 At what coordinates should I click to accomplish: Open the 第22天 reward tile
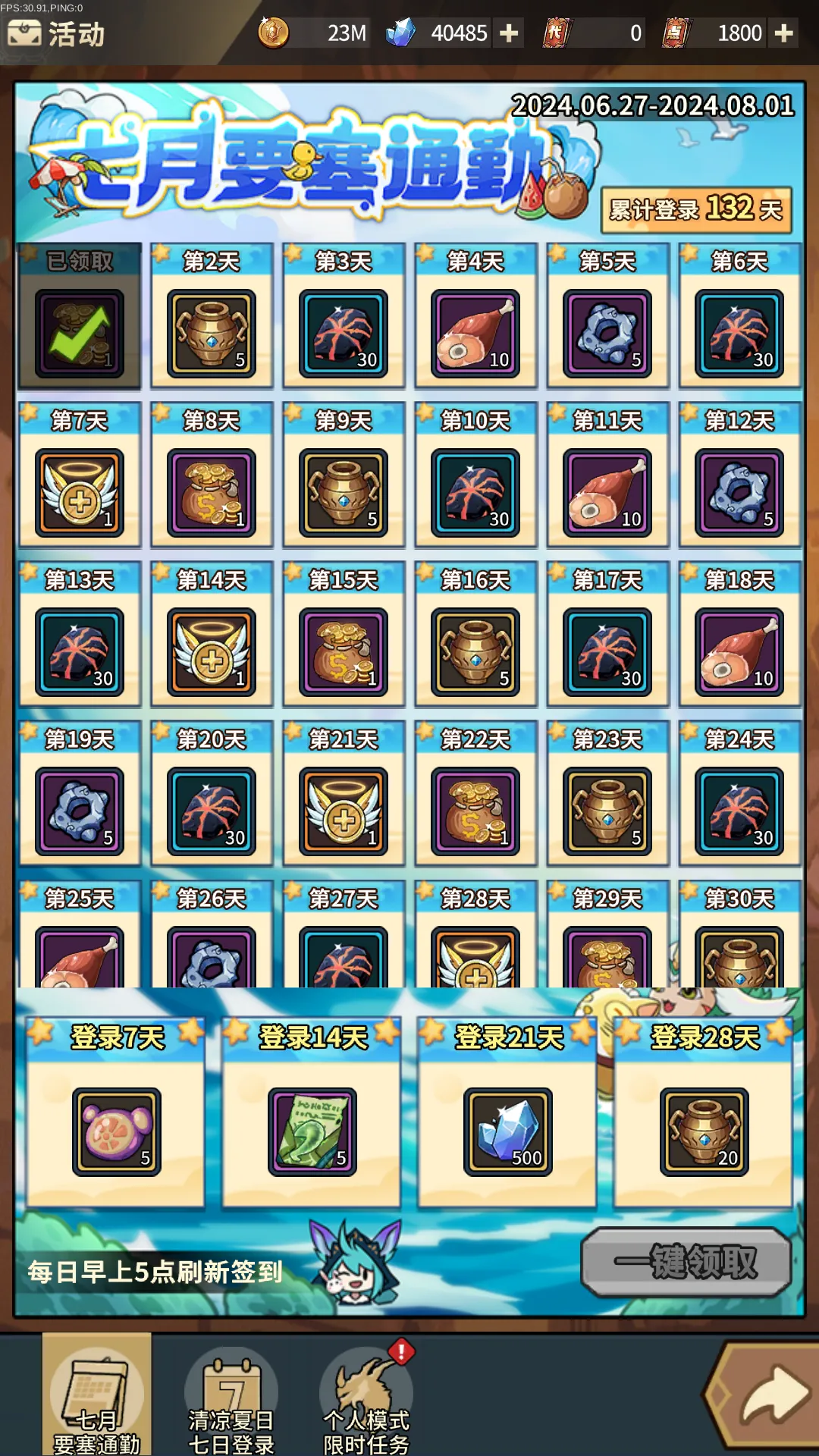coord(475,810)
